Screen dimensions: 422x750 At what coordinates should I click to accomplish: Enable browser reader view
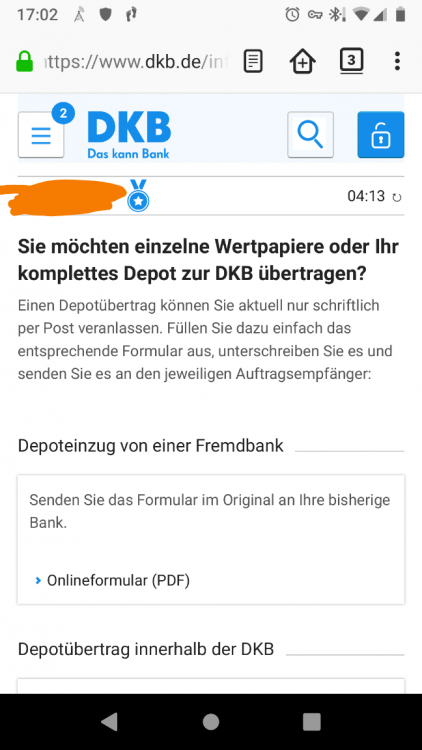click(253, 61)
